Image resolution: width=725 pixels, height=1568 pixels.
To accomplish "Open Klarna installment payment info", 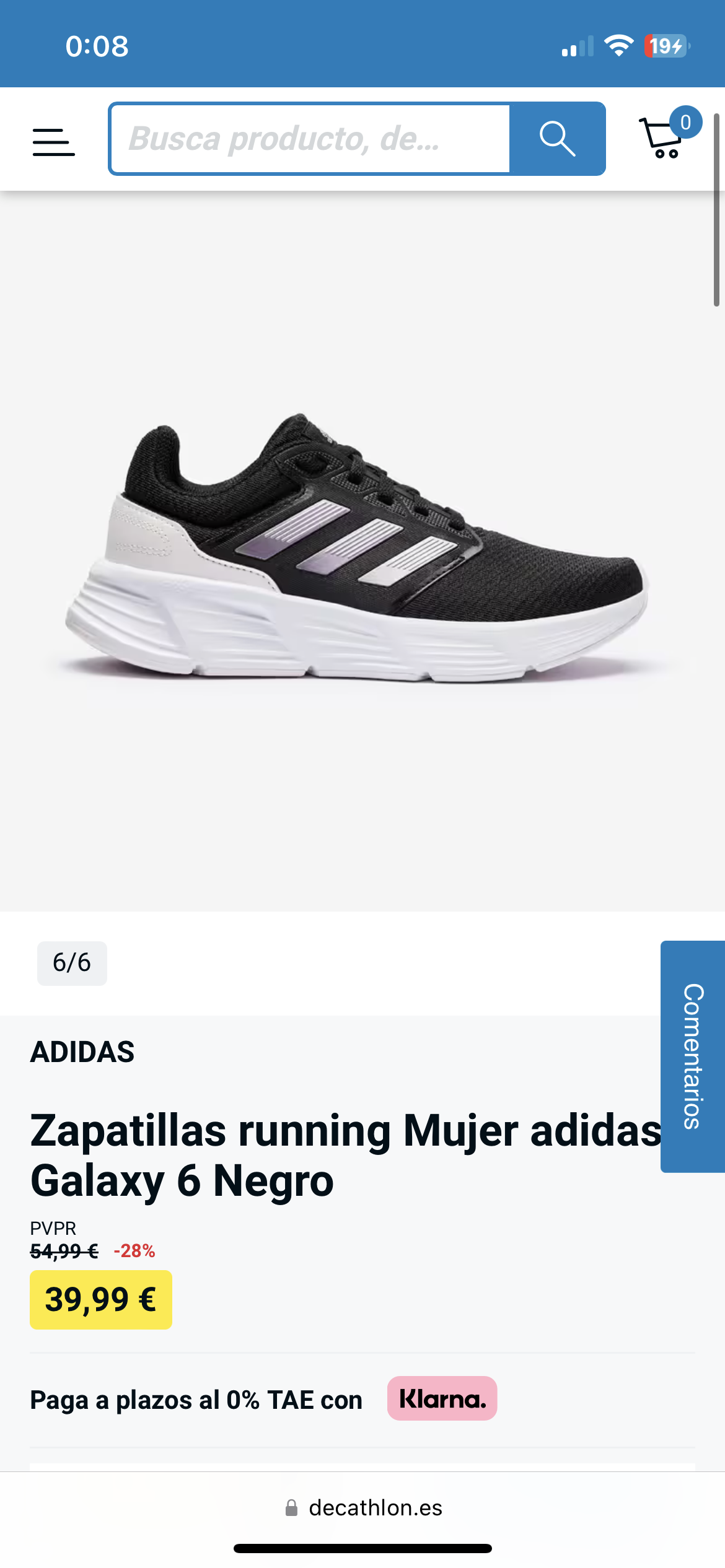I will pos(442,1398).
